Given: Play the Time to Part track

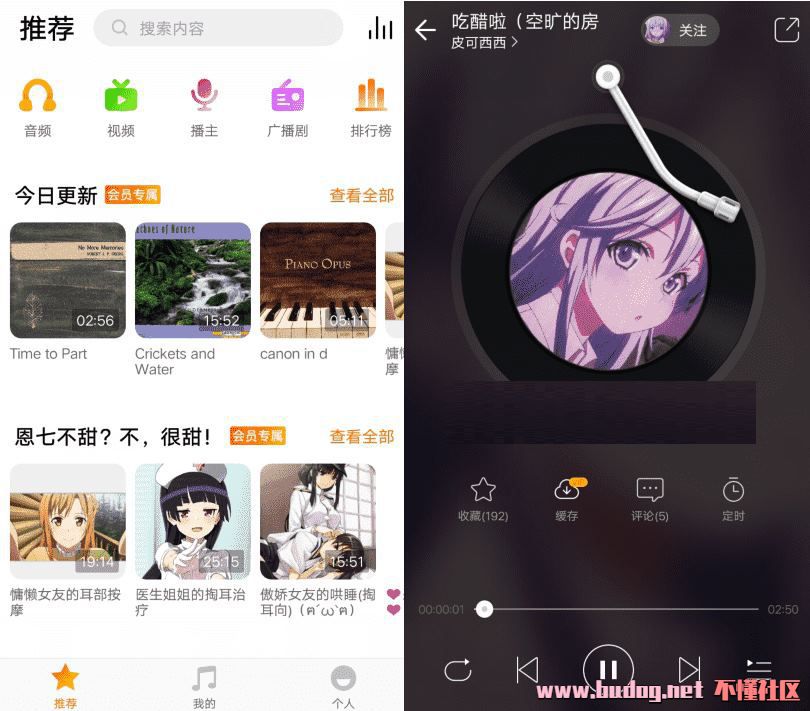Looking at the screenshot, I should (68, 280).
